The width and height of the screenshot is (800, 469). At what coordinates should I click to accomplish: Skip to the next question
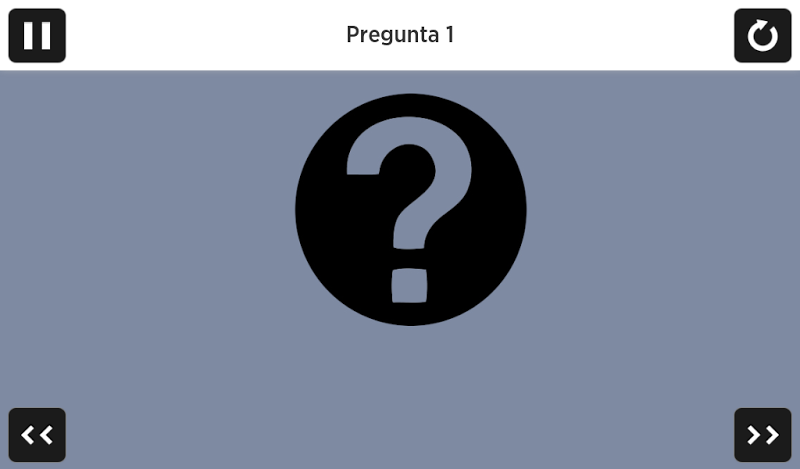(x=762, y=435)
